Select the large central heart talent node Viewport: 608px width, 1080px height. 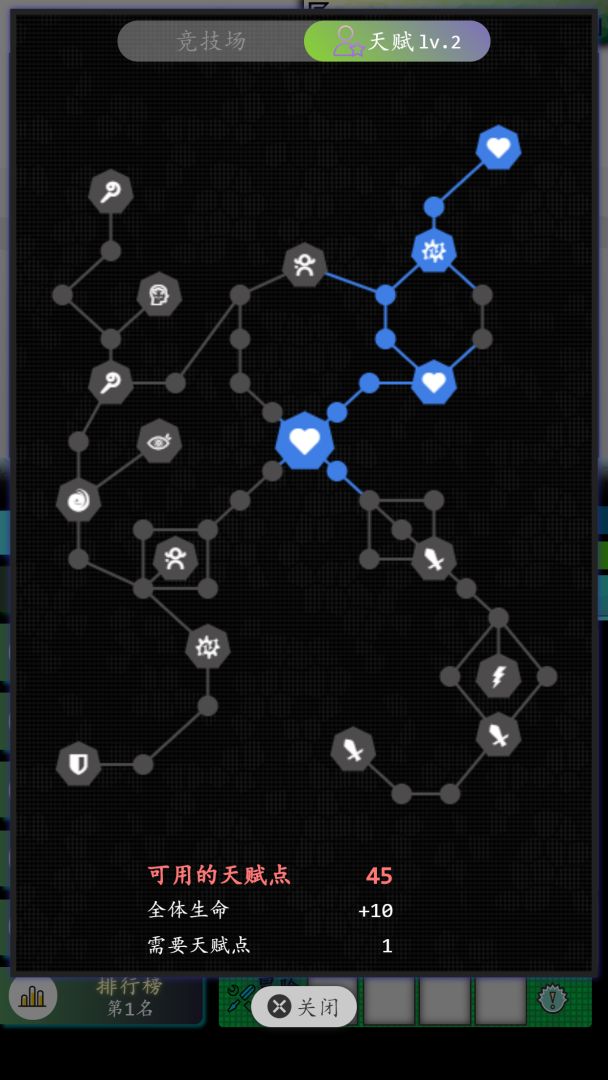(x=304, y=440)
